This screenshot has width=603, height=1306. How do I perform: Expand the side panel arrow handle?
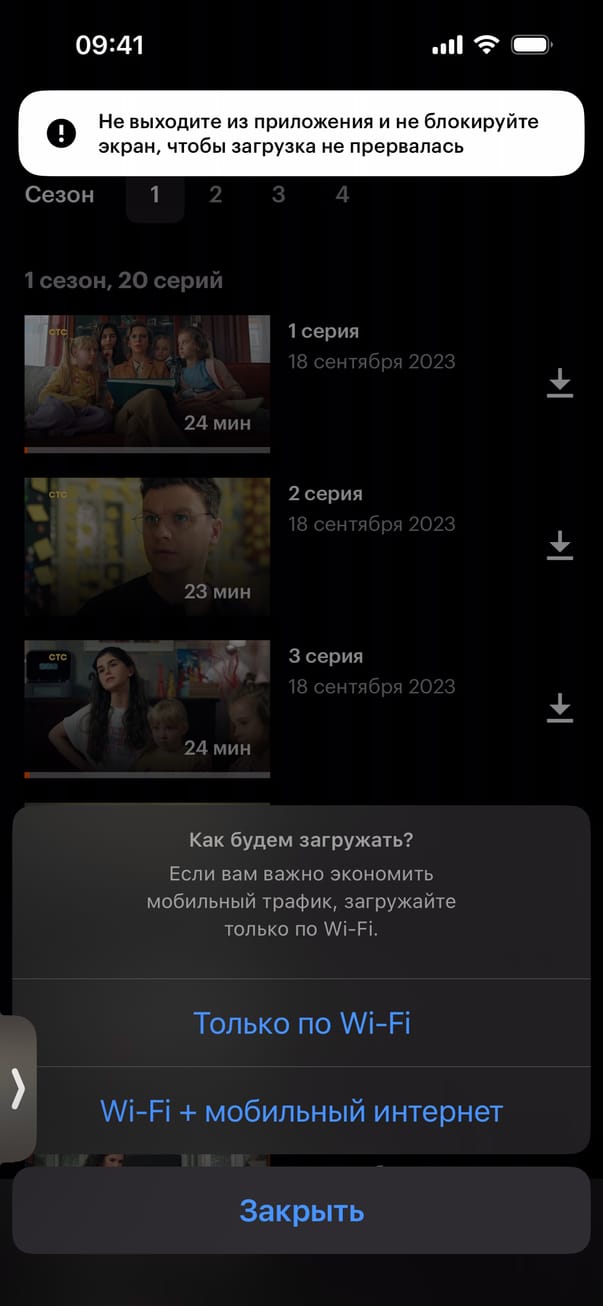[18, 1088]
